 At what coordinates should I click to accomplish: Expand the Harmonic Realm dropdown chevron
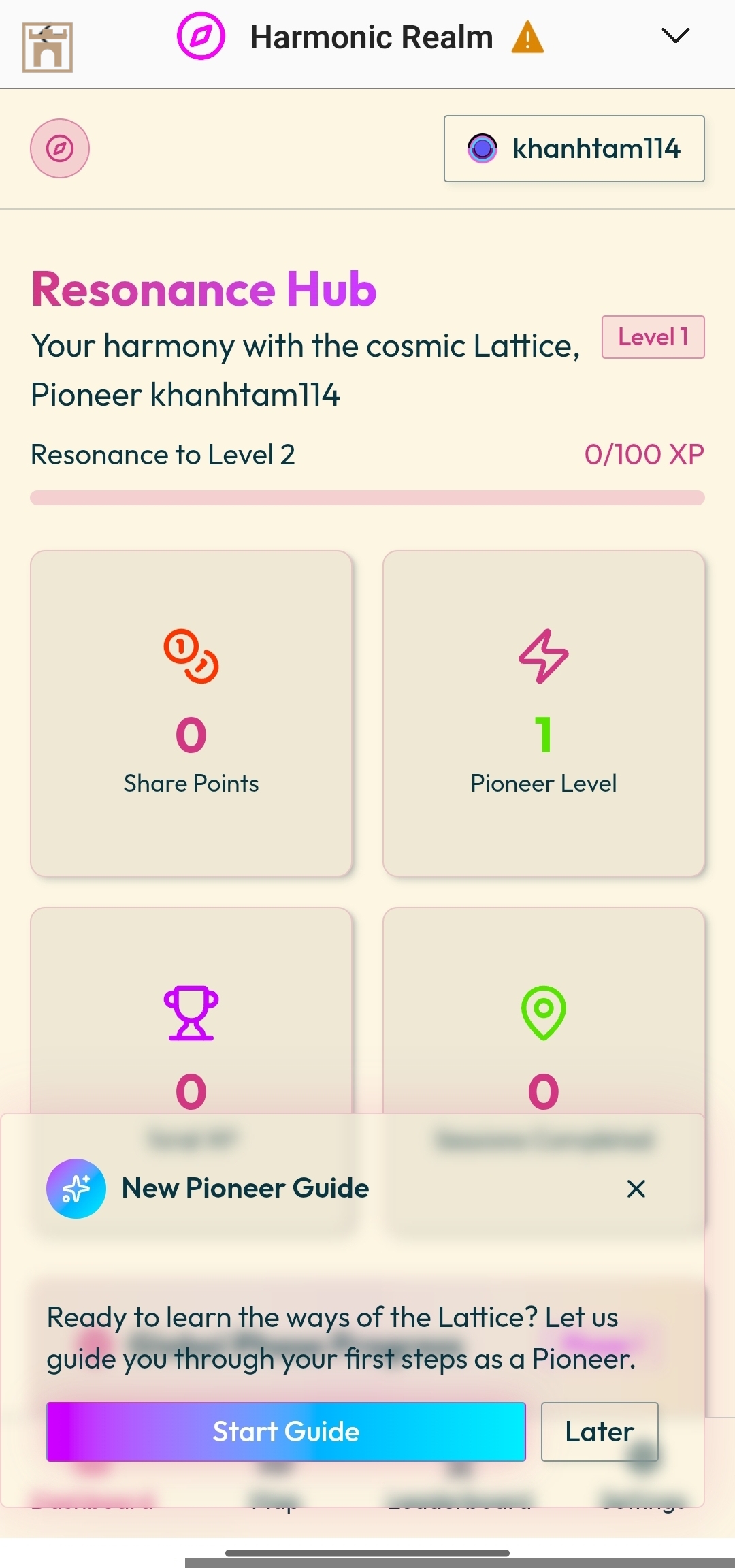click(675, 35)
